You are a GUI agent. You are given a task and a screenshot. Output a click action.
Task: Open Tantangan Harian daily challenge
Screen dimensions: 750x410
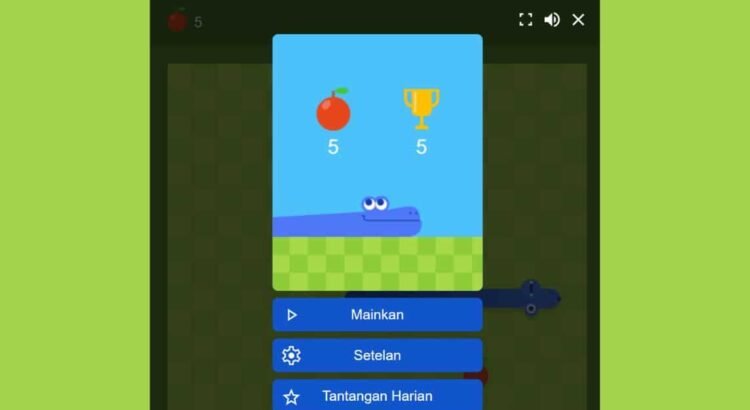tap(377, 395)
